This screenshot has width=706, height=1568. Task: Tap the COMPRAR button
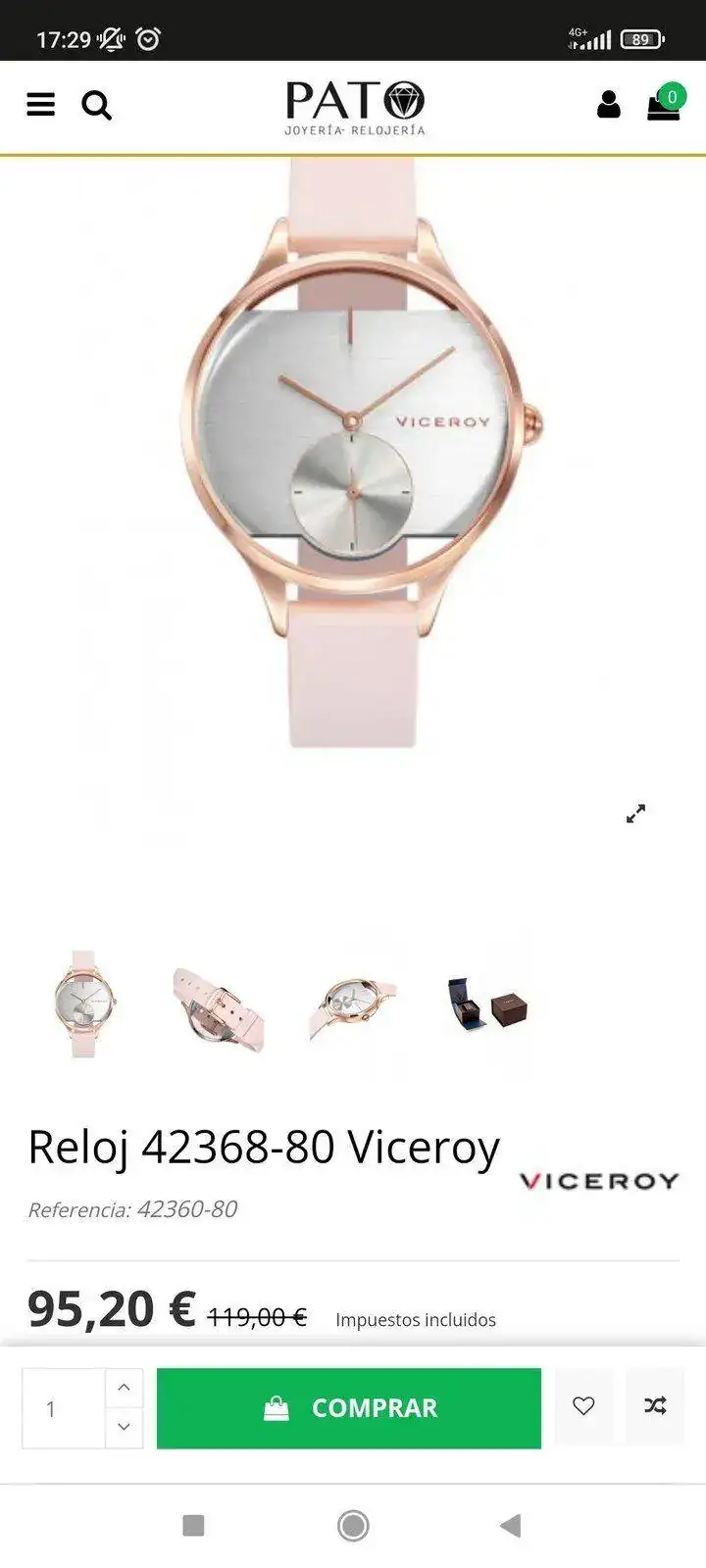coord(348,1408)
